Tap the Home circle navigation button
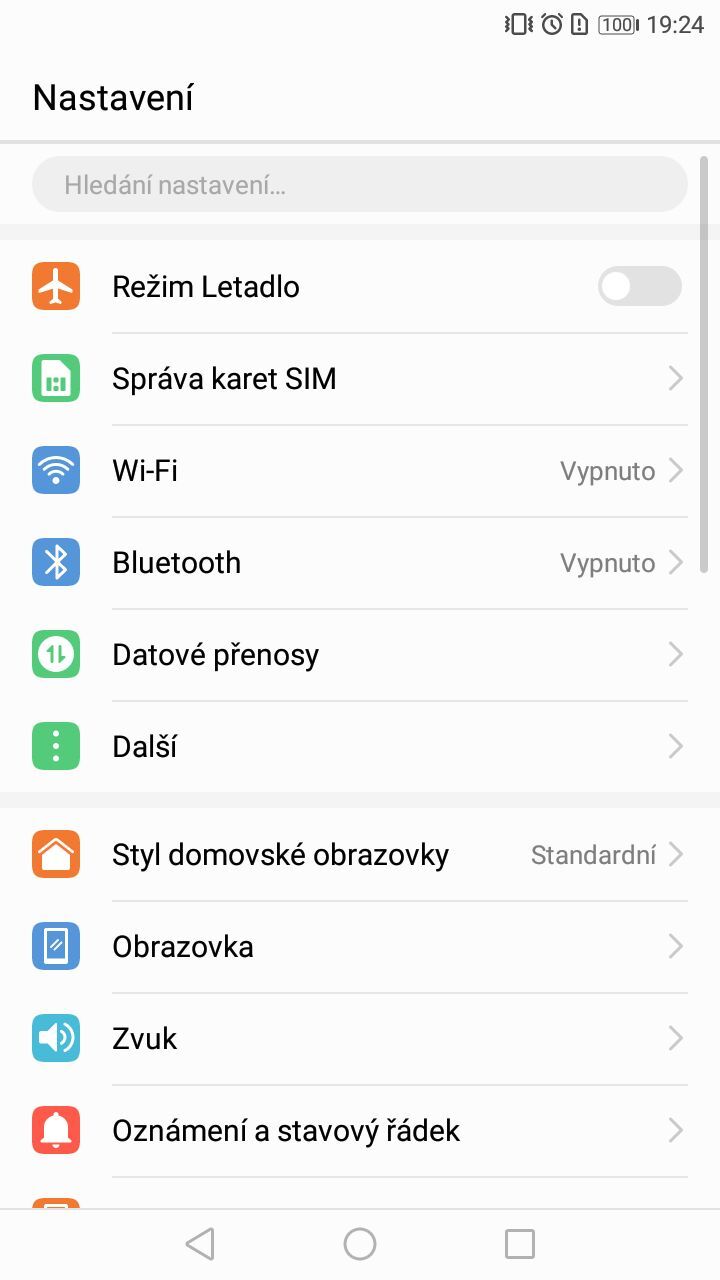The width and height of the screenshot is (720, 1280). point(359,1243)
